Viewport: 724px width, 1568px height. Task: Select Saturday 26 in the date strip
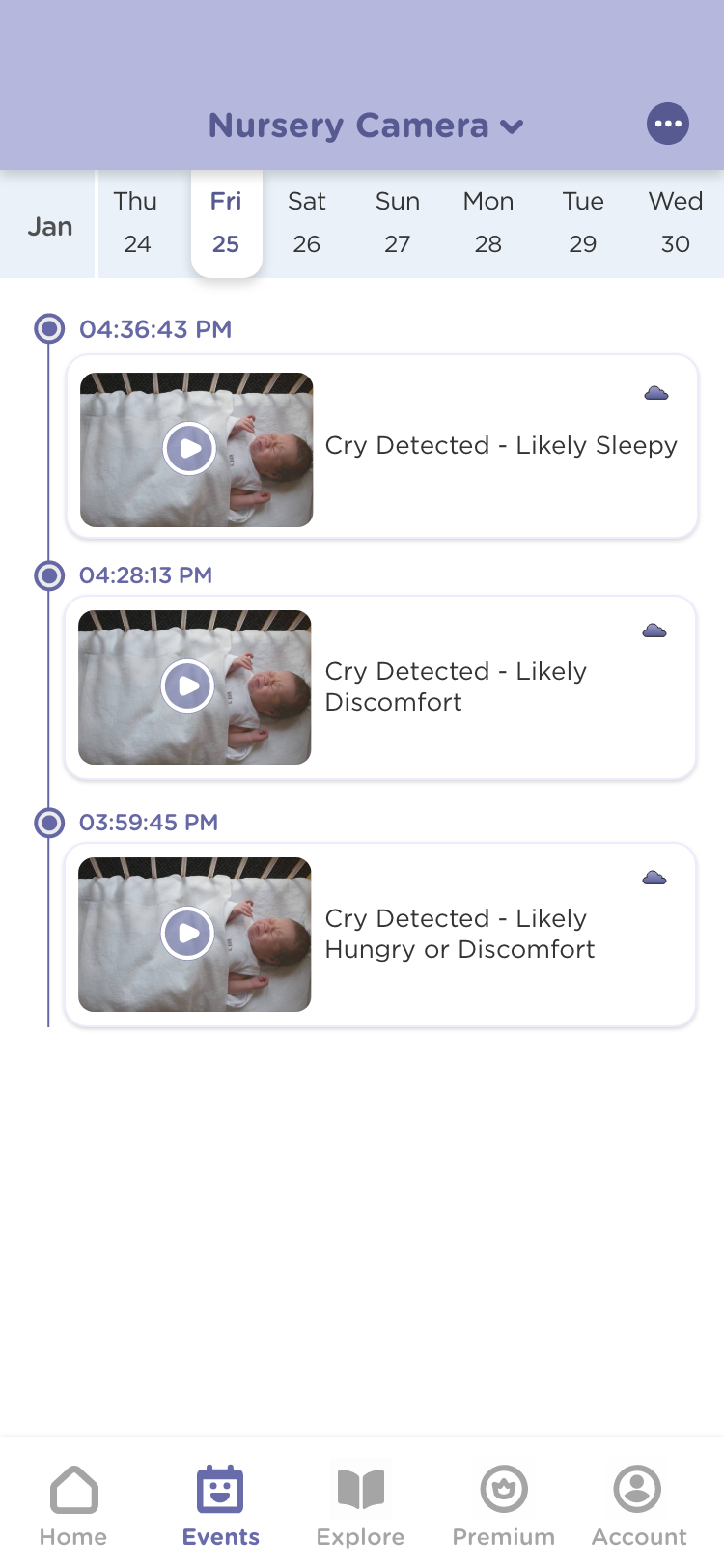coord(306,223)
